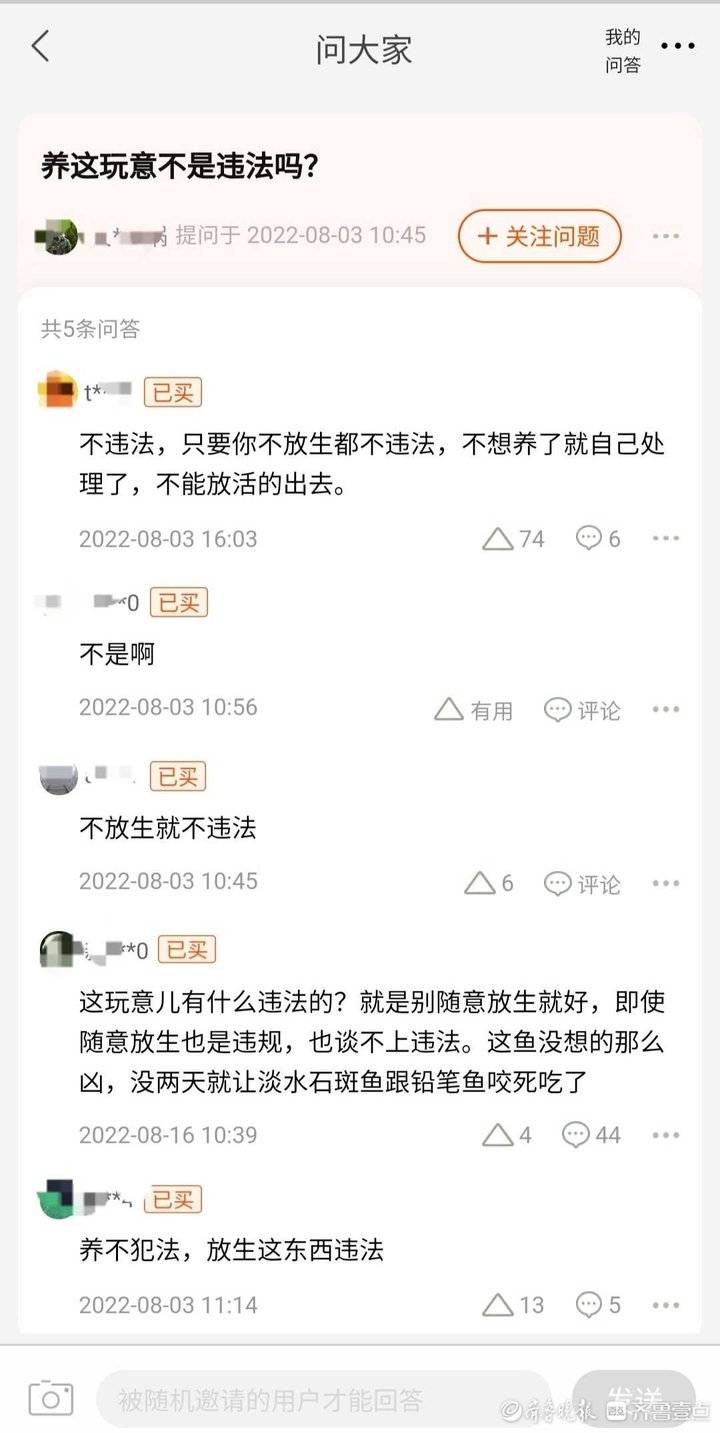Open the 5 comments on the 养不犯法 answer
The height and width of the screenshot is (1433, 720).
(598, 1305)
